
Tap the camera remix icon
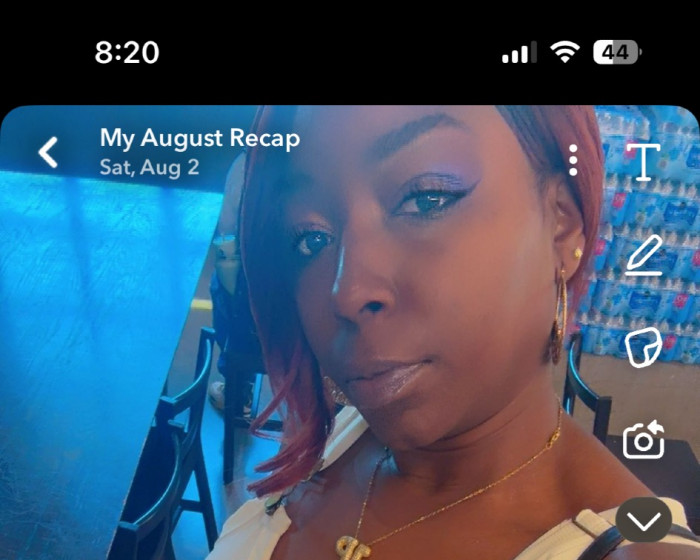tap(644, 438)
